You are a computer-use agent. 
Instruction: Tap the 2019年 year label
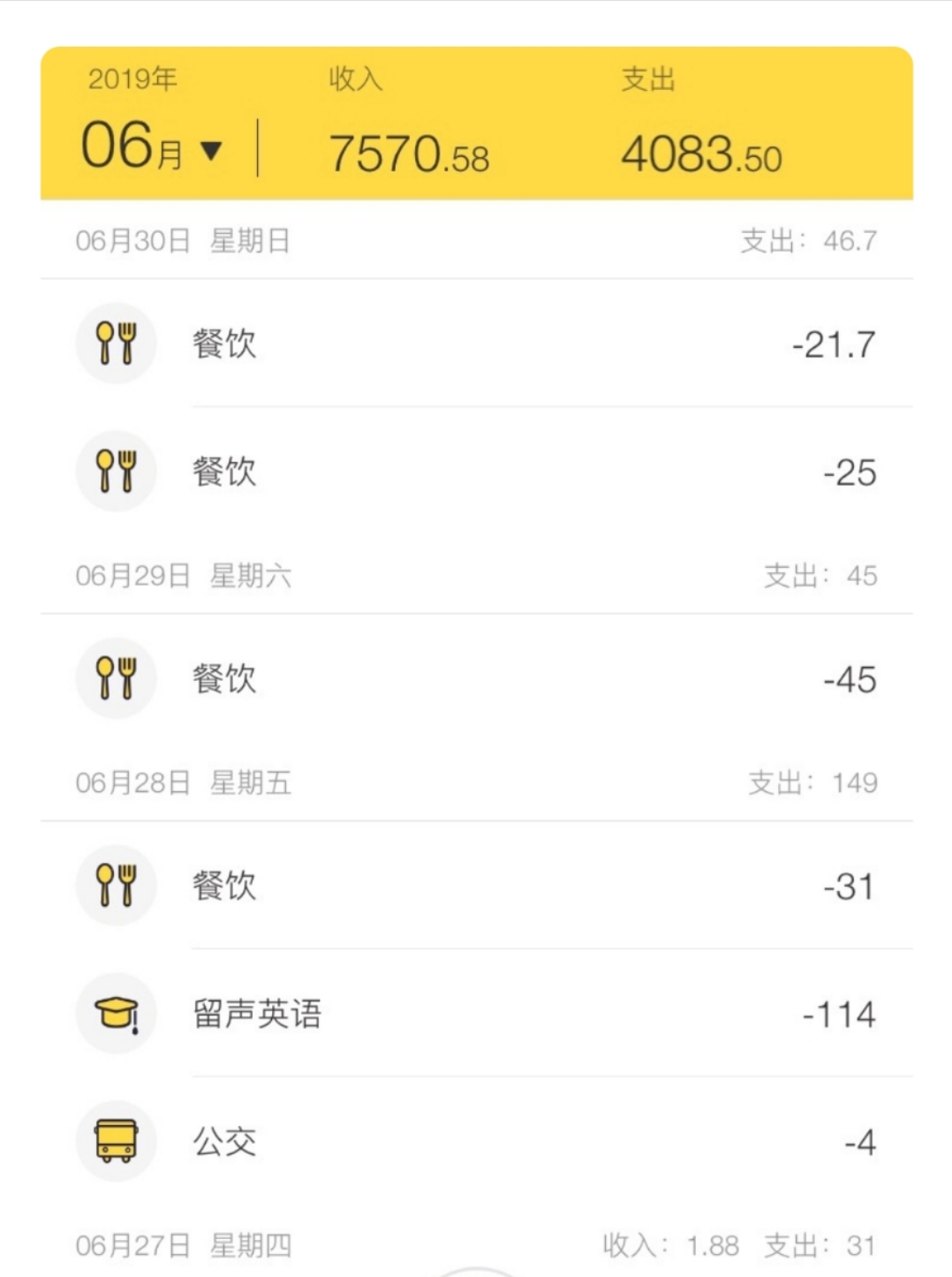pyautogui.click(x=131, y=79)
